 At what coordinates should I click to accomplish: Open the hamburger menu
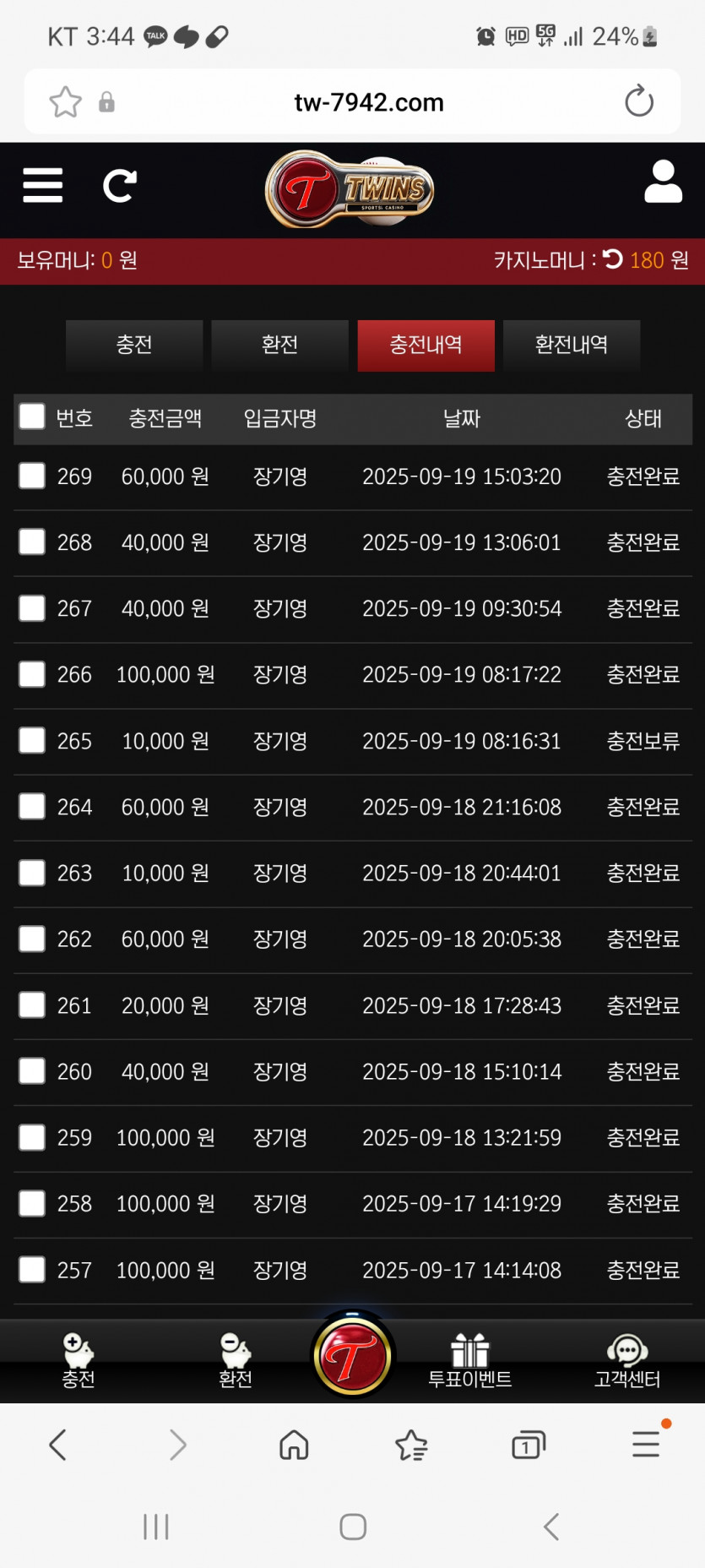(x=43, y=185)
